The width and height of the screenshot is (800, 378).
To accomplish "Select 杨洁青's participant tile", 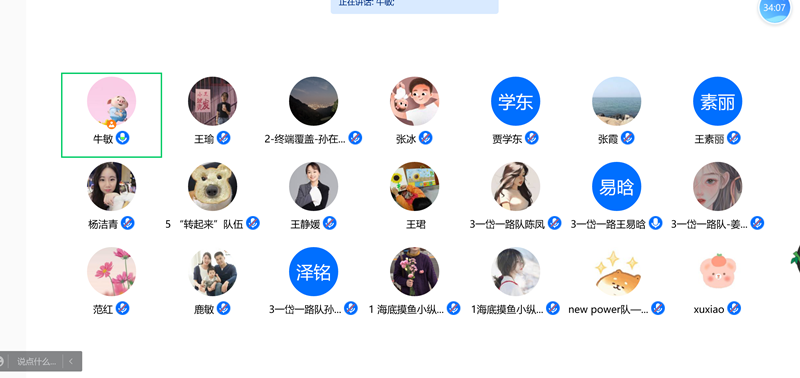I will click(x=111, y=200).
